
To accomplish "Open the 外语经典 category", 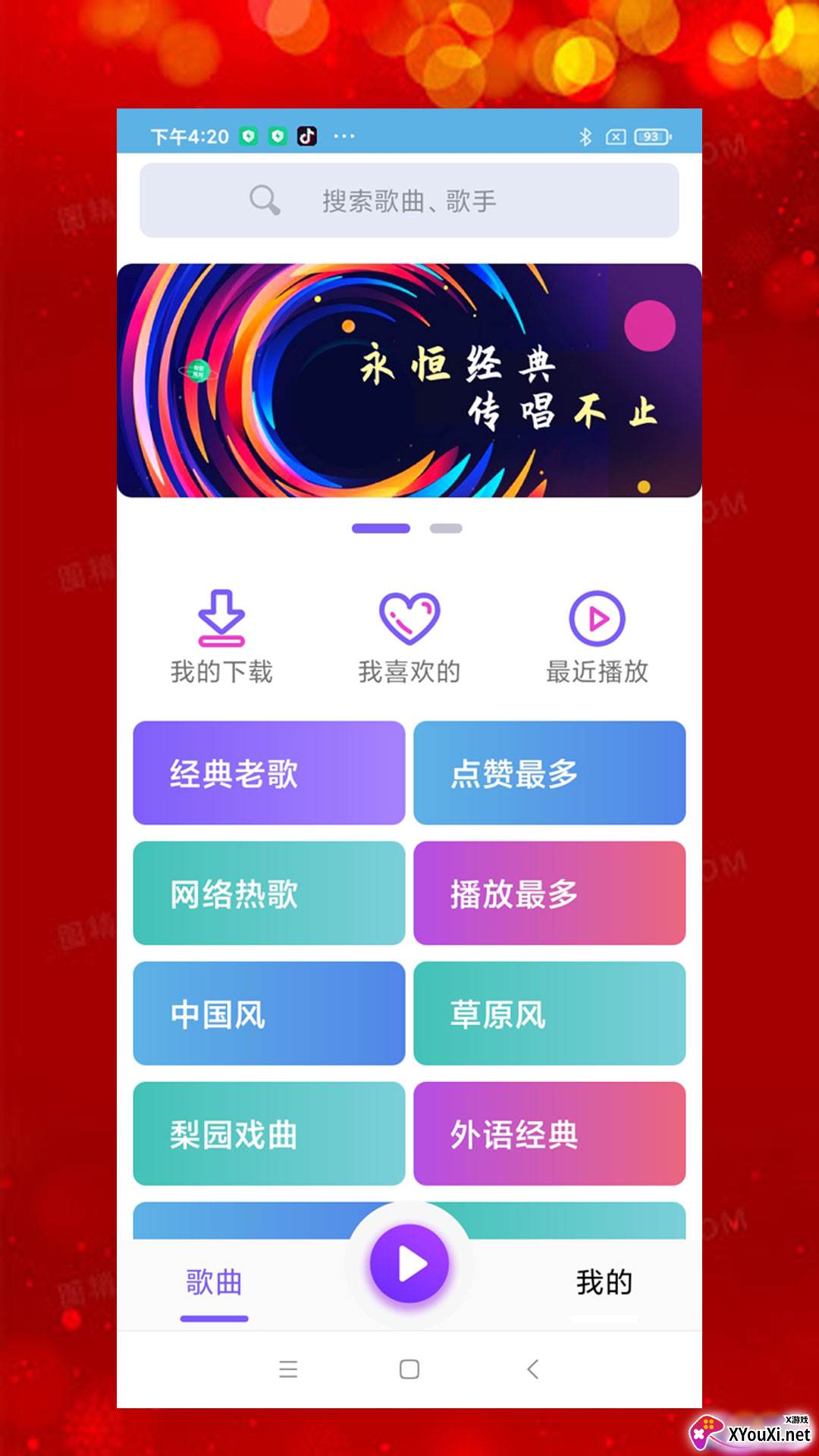I will click(x=549, y=1134).
